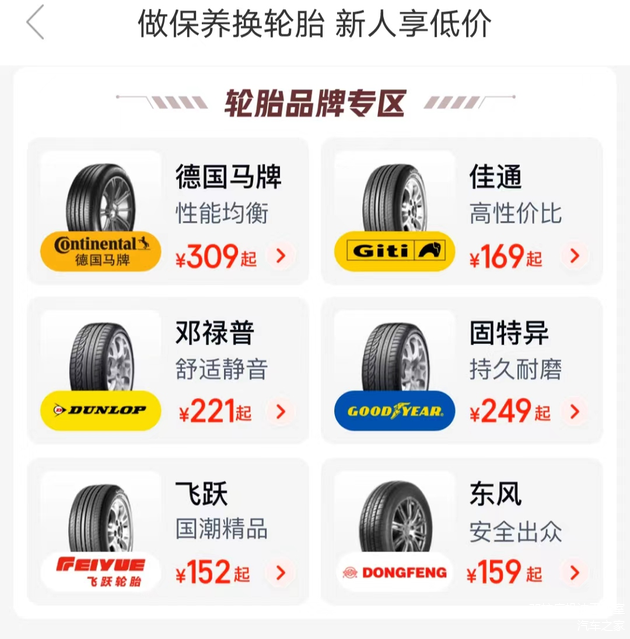This screenshot has height=639, width=630.
Task: Open the 邓禄普 Dunlop tire card
Action: click(167, 370)
